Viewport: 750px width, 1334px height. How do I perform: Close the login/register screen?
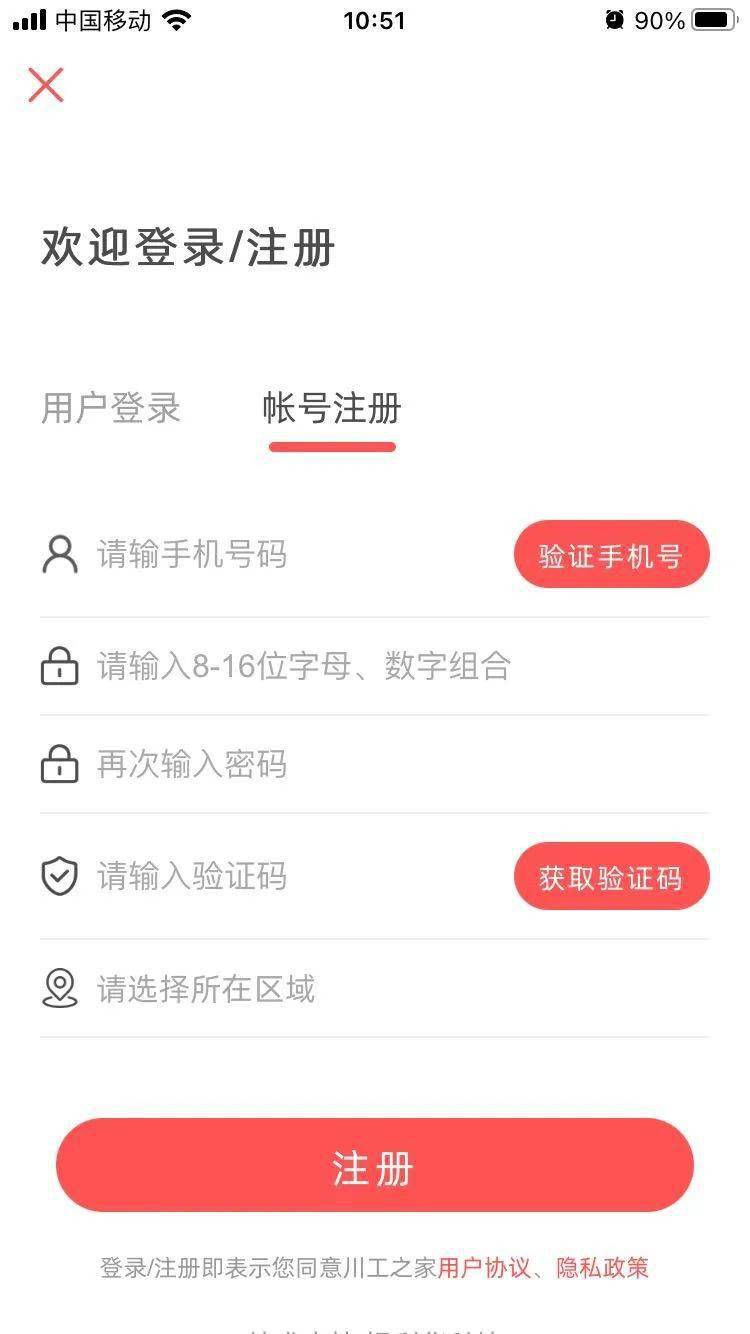(x=46, y=85)
